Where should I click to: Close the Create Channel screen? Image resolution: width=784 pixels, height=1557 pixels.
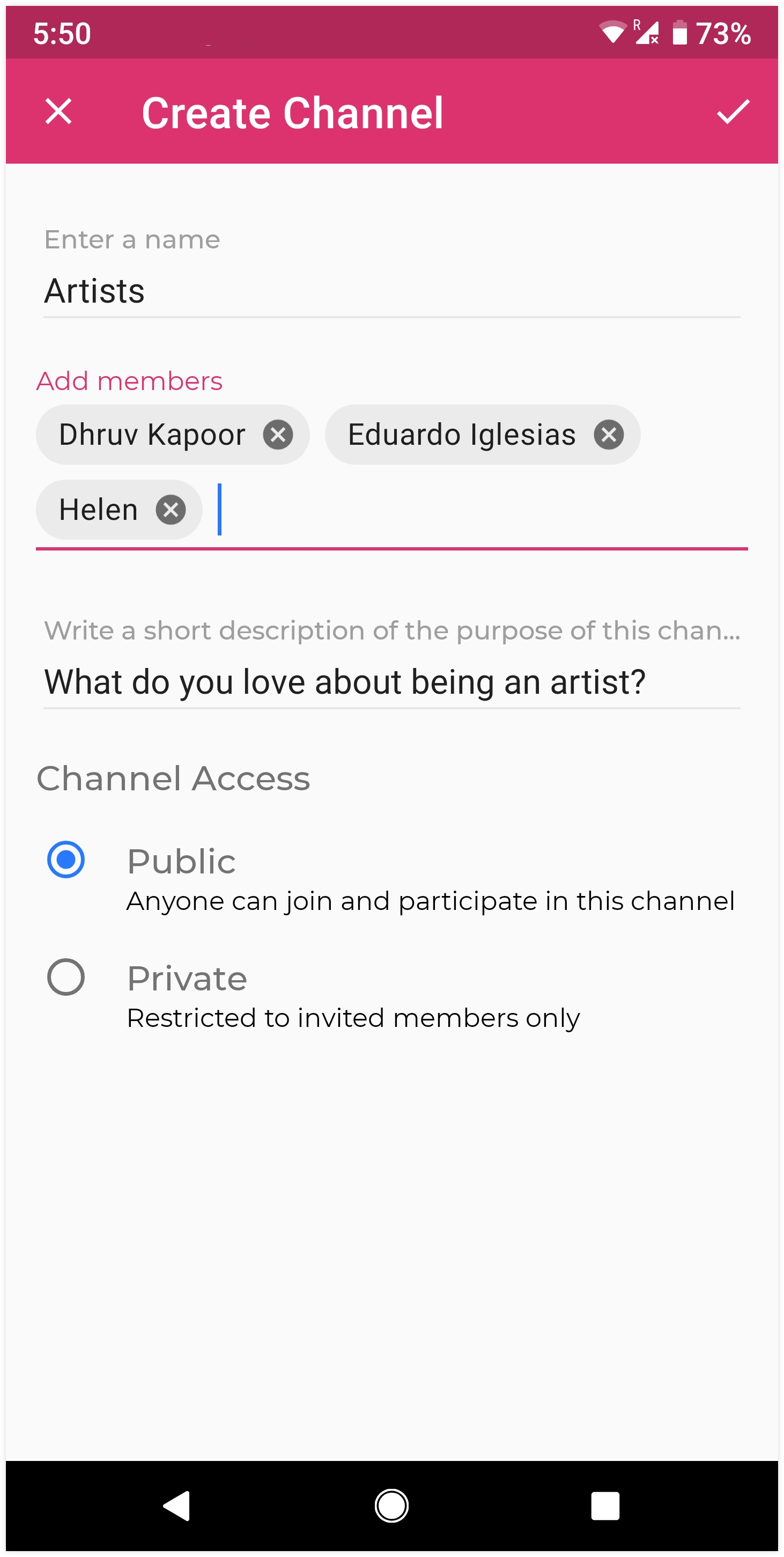coord(58,112)
